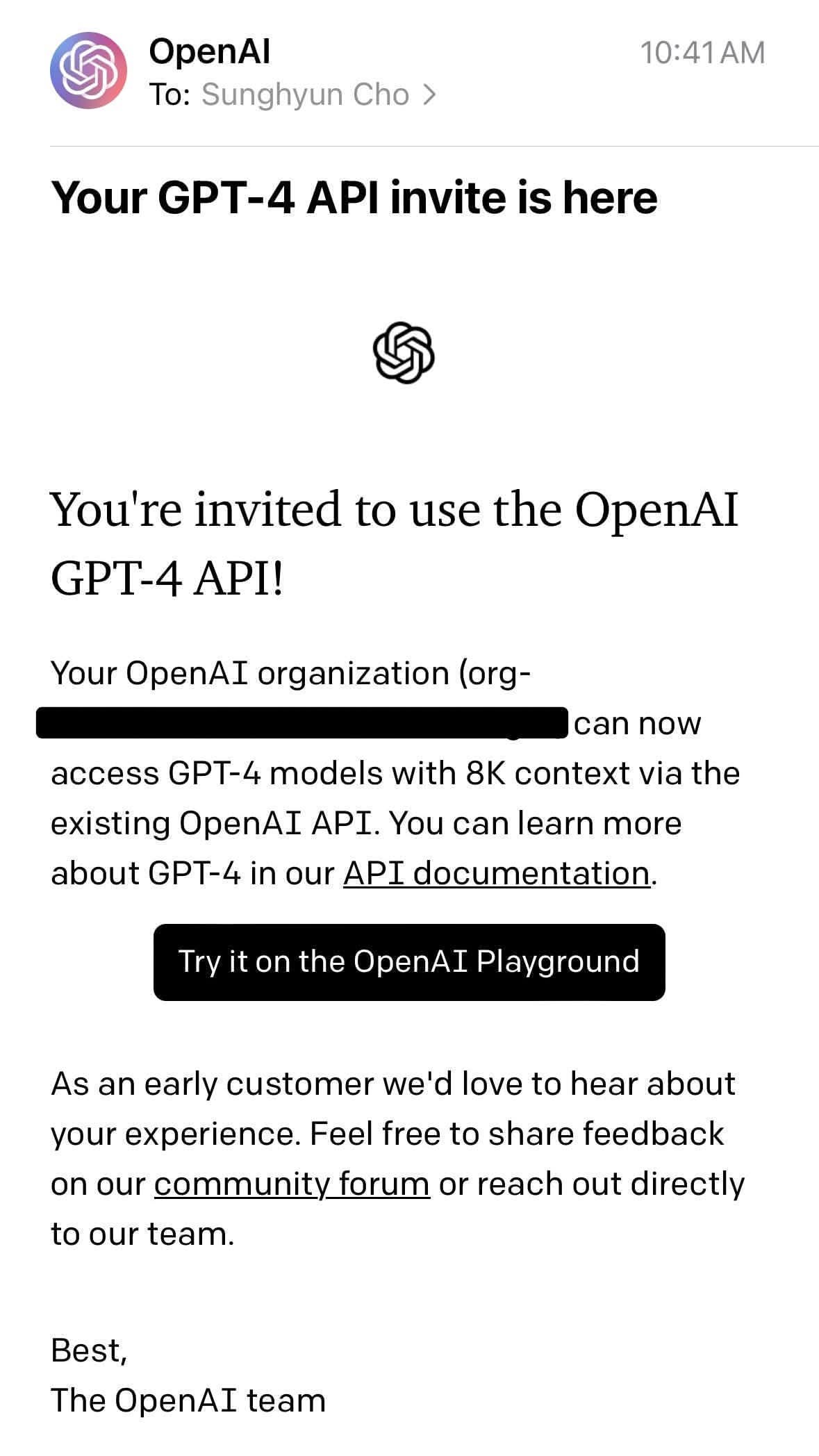819x1456 pixels.
Task: Open the OpenAI sender avatar
Action: pos(88,70)
